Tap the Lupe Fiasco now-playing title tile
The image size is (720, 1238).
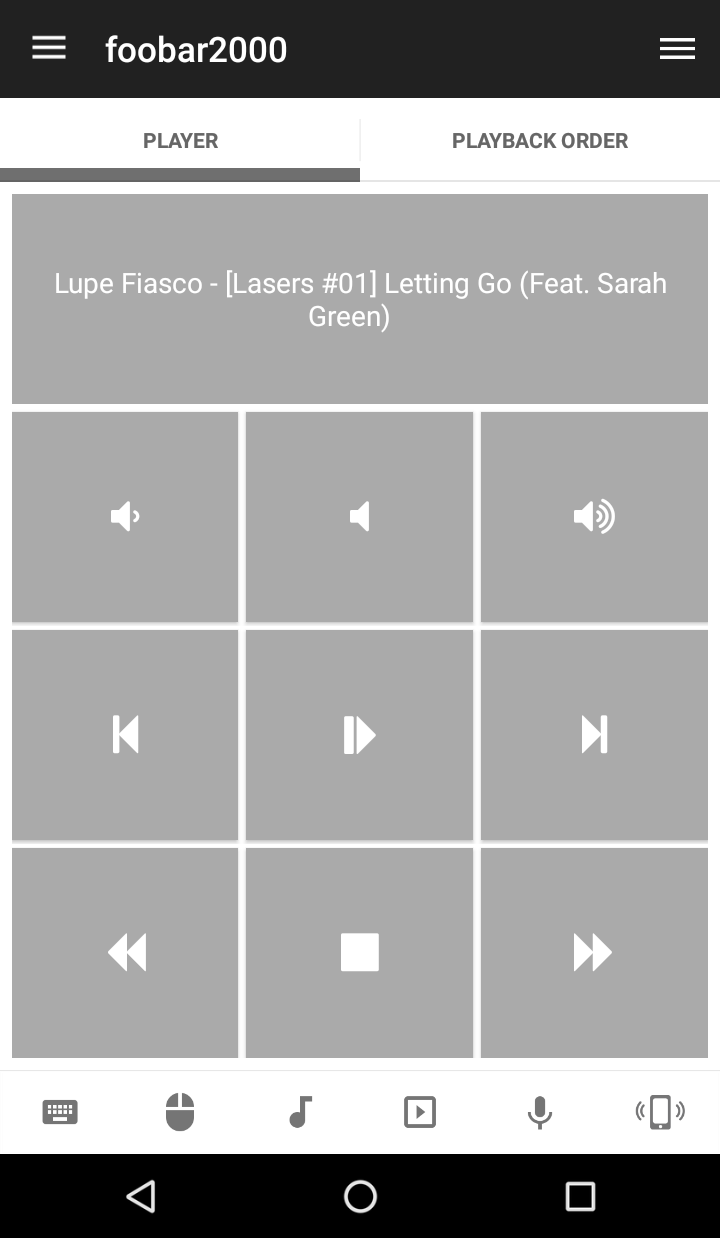click(360, 299)
